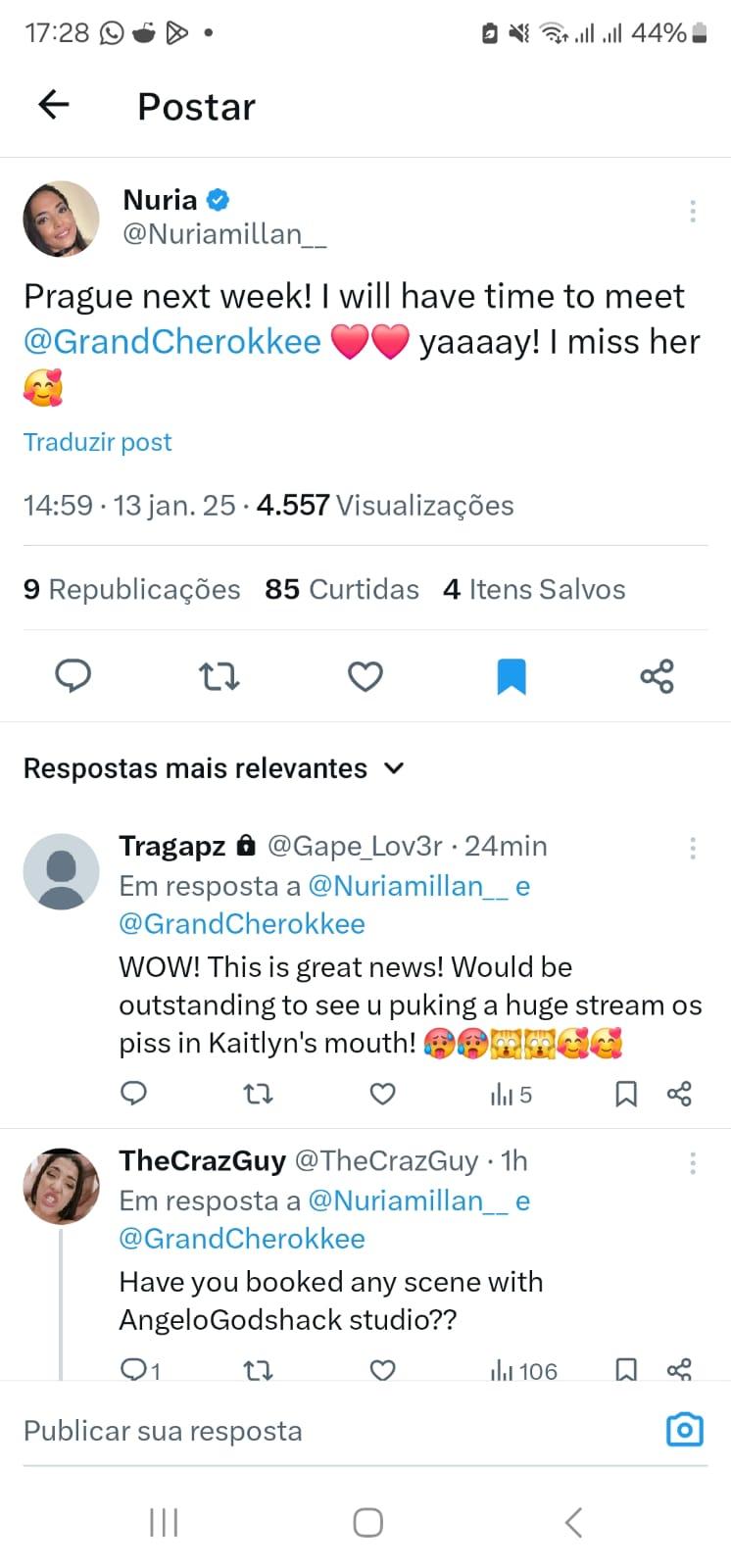Image resolution: width=731 pixels, height=1568 pixels.
Task: Like the reply from Tragapz
Action: [382, 1094]
